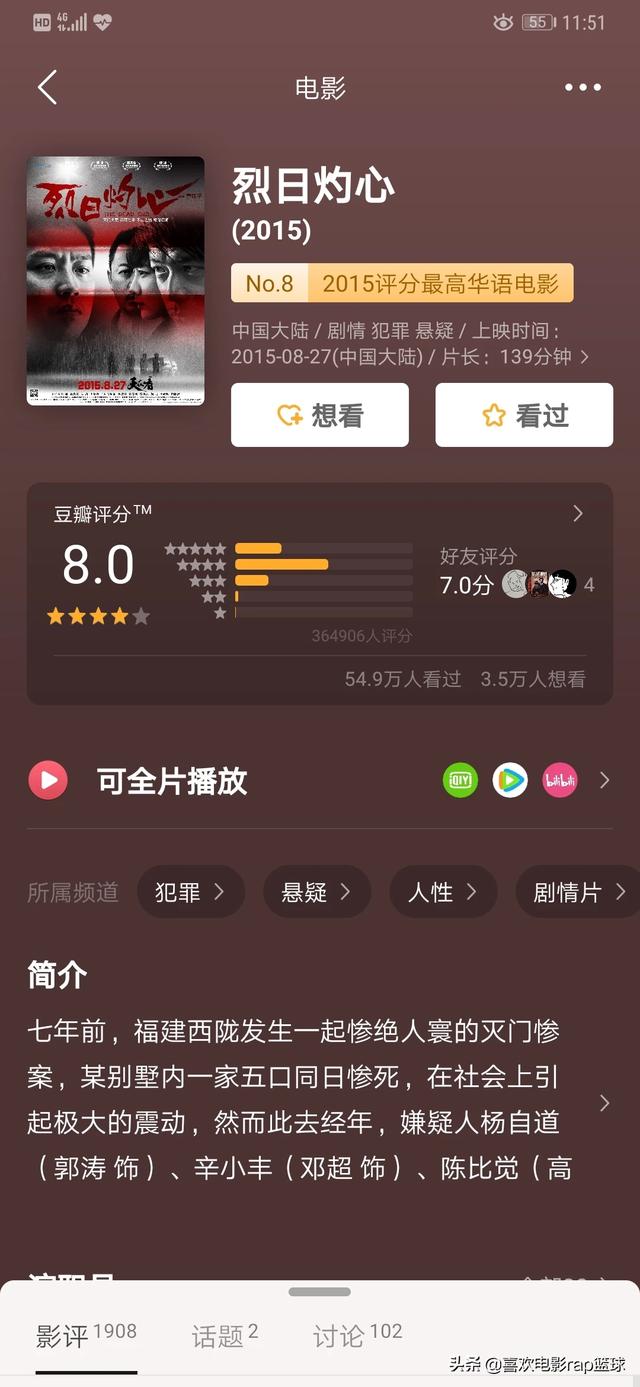
Task: Open the 悬疑 channel chip
Action: [x=317, y=891]
